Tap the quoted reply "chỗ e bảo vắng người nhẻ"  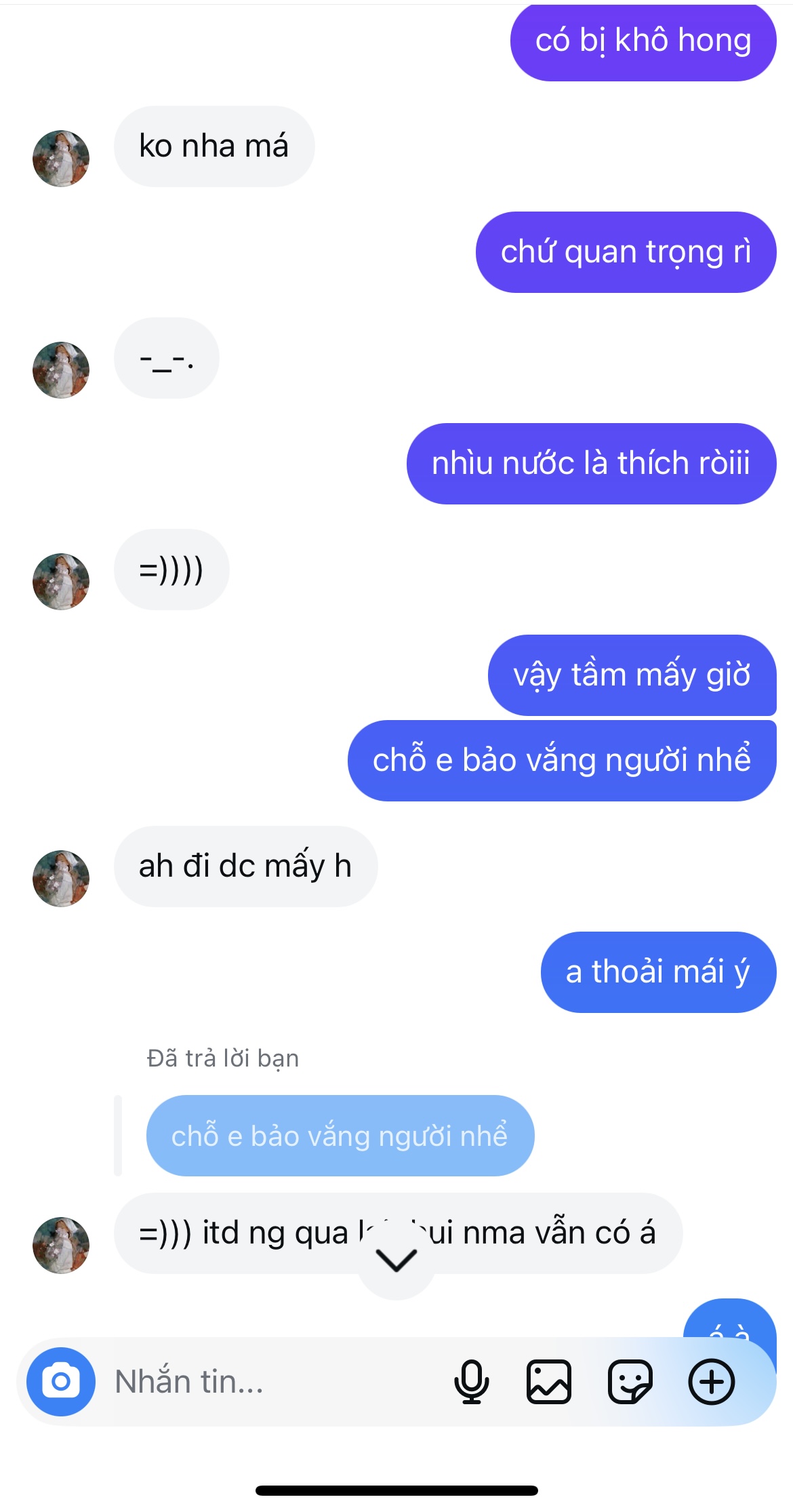[340, 1136]
